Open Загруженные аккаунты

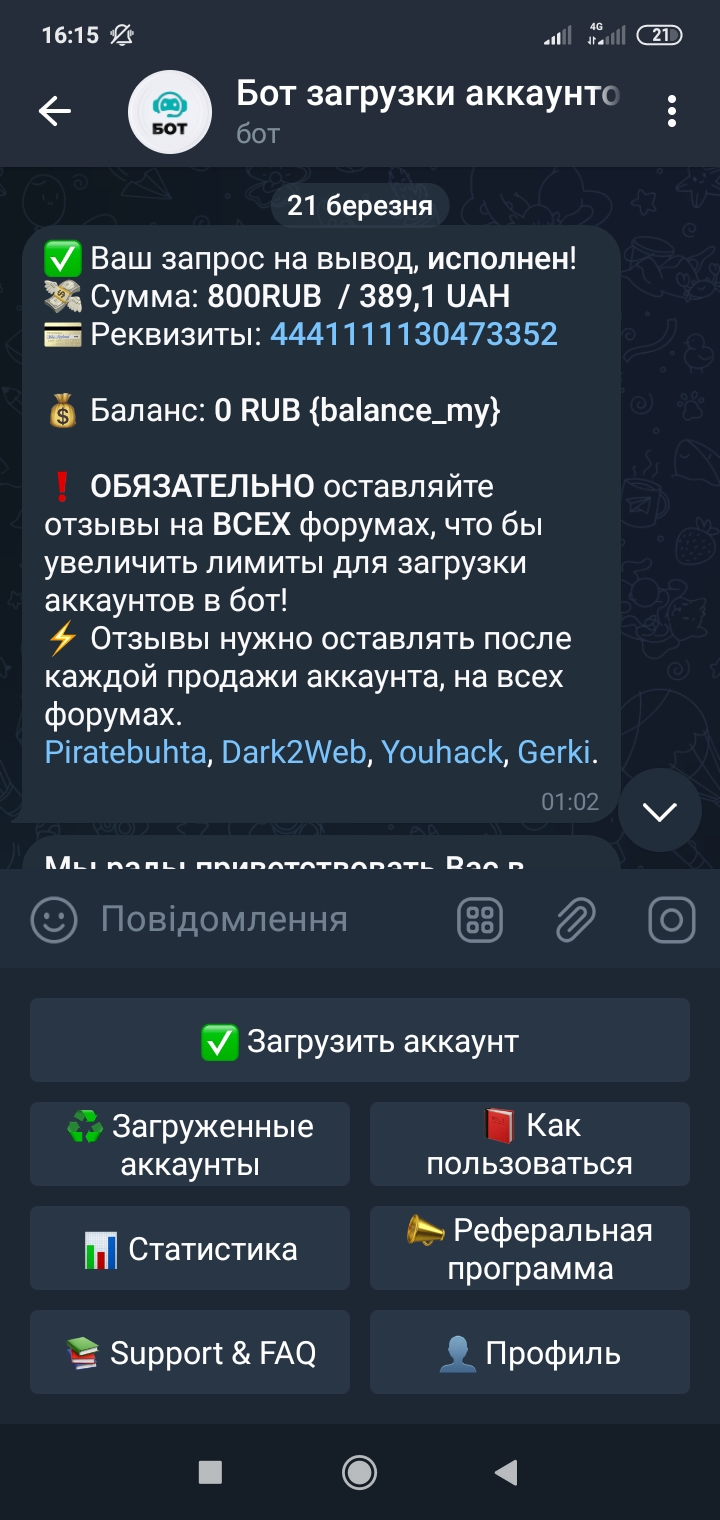pyautogui.click(x=190, y=1145)
